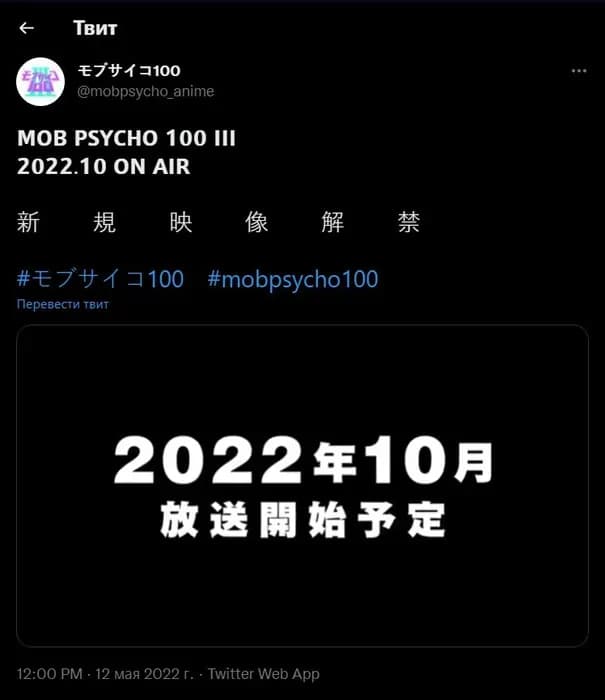This screenshot has width=605, height=700.
Task: Open the #mobpsycho100 hashtag
Action: click(293, 278)
